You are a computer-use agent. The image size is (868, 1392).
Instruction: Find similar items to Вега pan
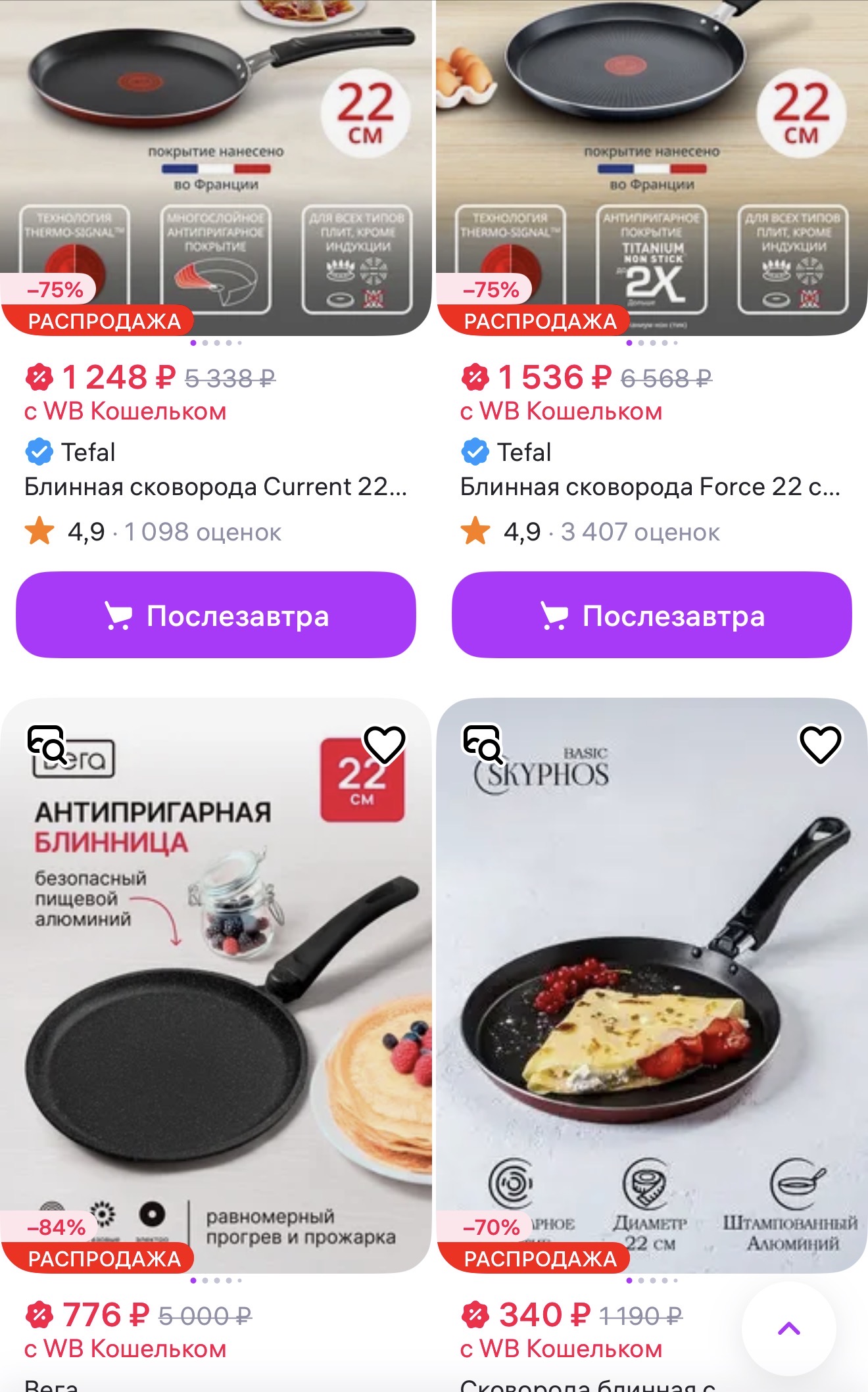[47, 744]
